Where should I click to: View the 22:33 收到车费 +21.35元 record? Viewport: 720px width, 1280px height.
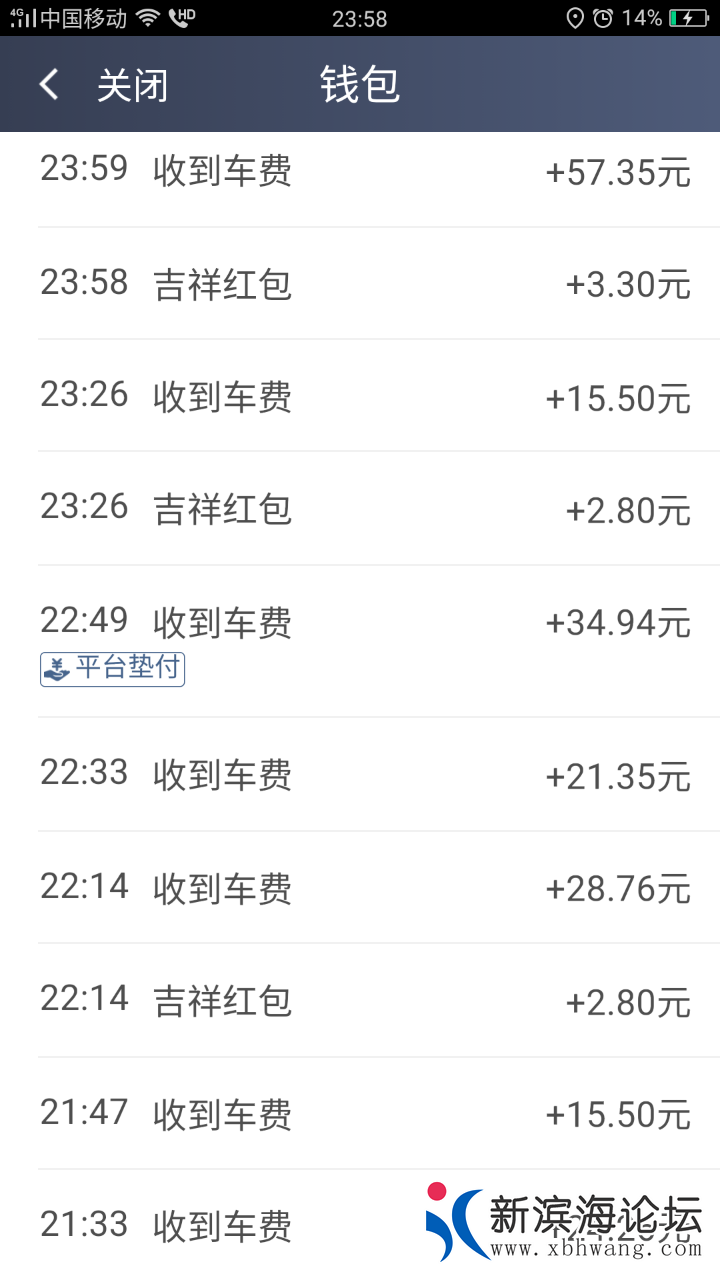pyautogui.click(x=360, y=775)
